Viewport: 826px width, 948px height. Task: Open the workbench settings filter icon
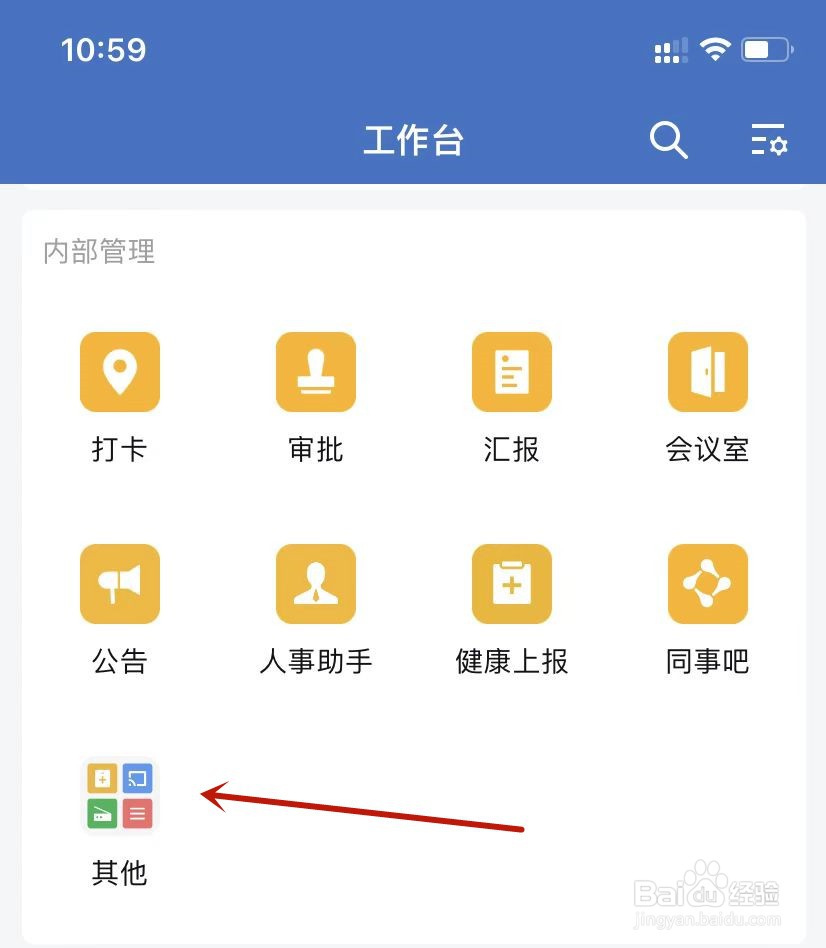pyautogui.click(x=768, y=142)
